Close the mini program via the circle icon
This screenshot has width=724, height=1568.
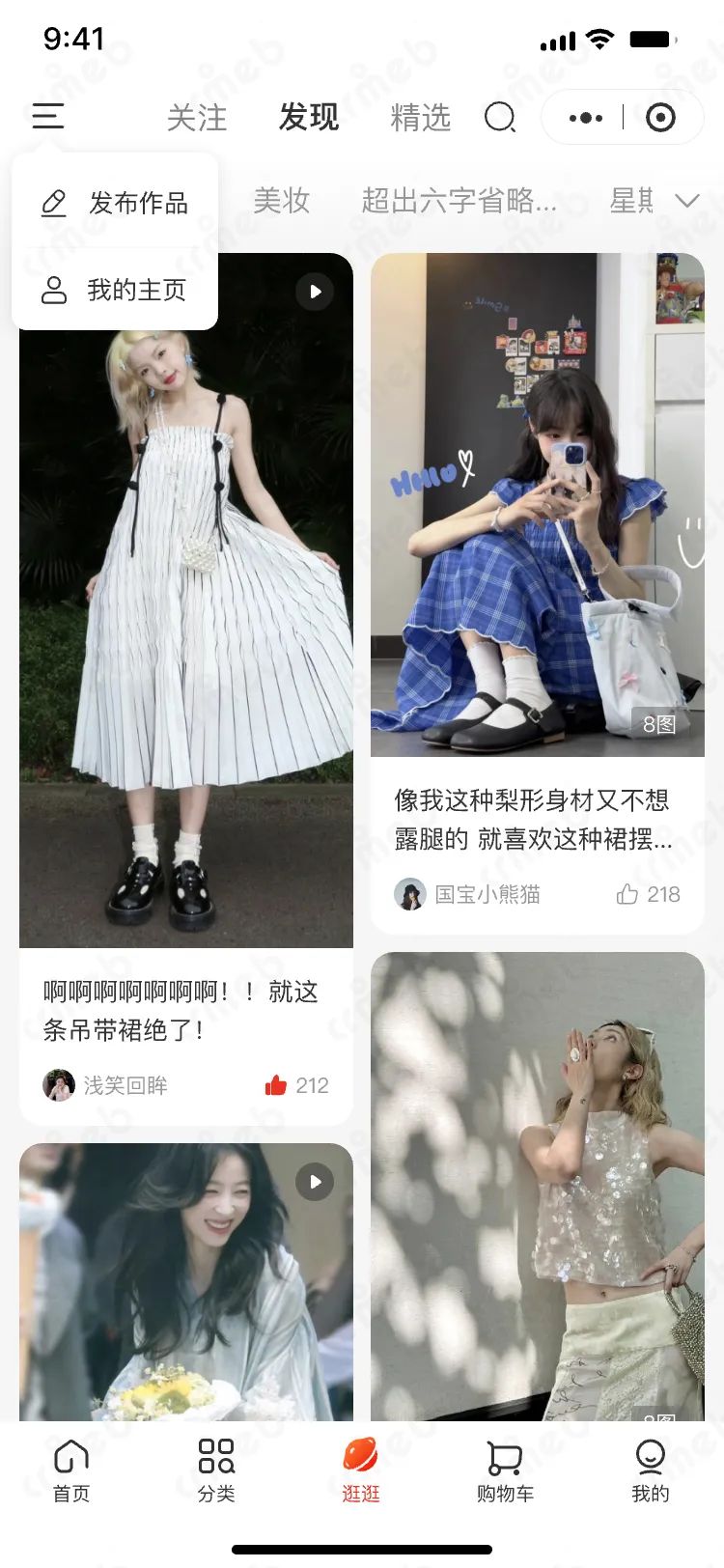(660, 118)
